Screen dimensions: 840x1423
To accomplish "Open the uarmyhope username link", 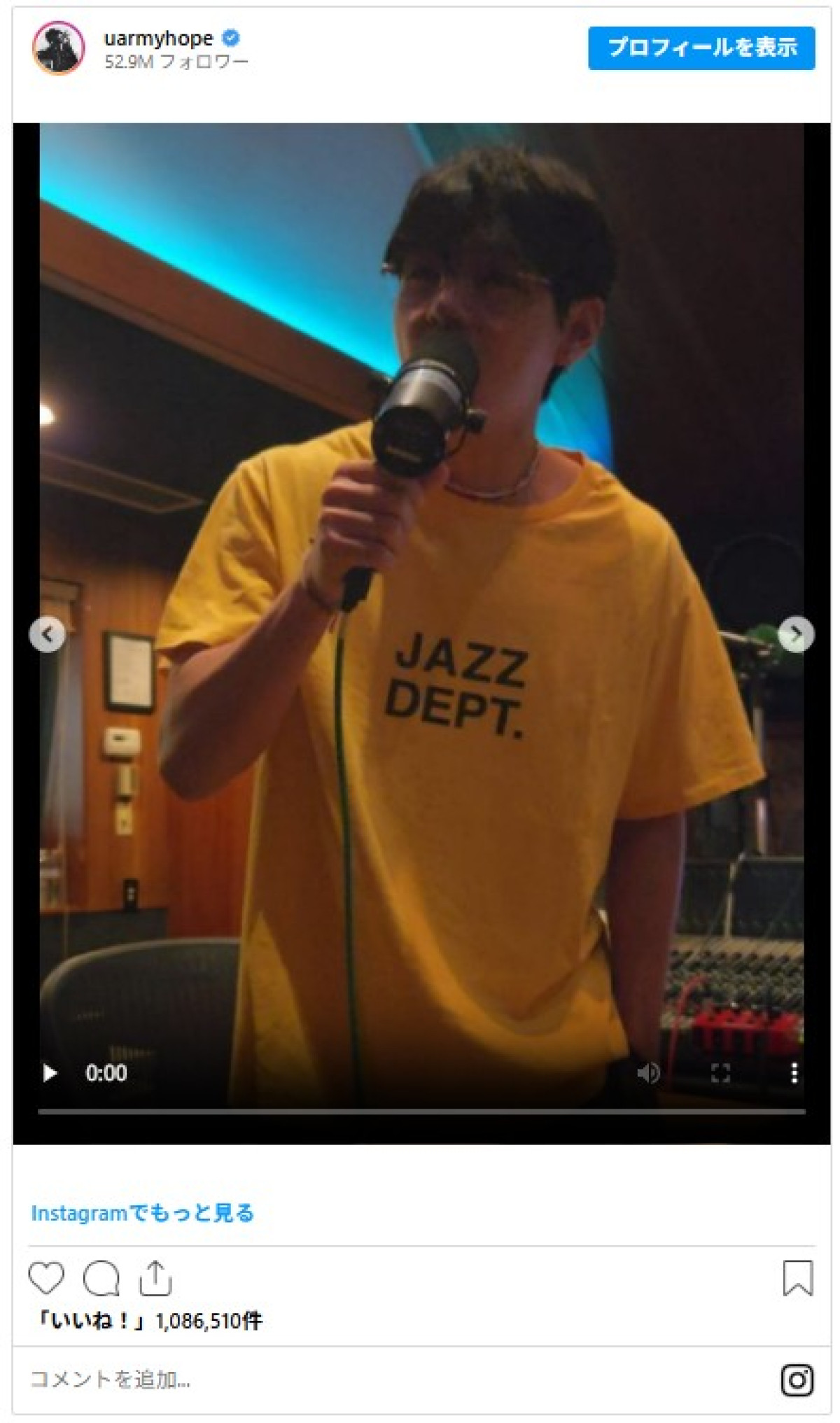I will (x=158, y=38).
